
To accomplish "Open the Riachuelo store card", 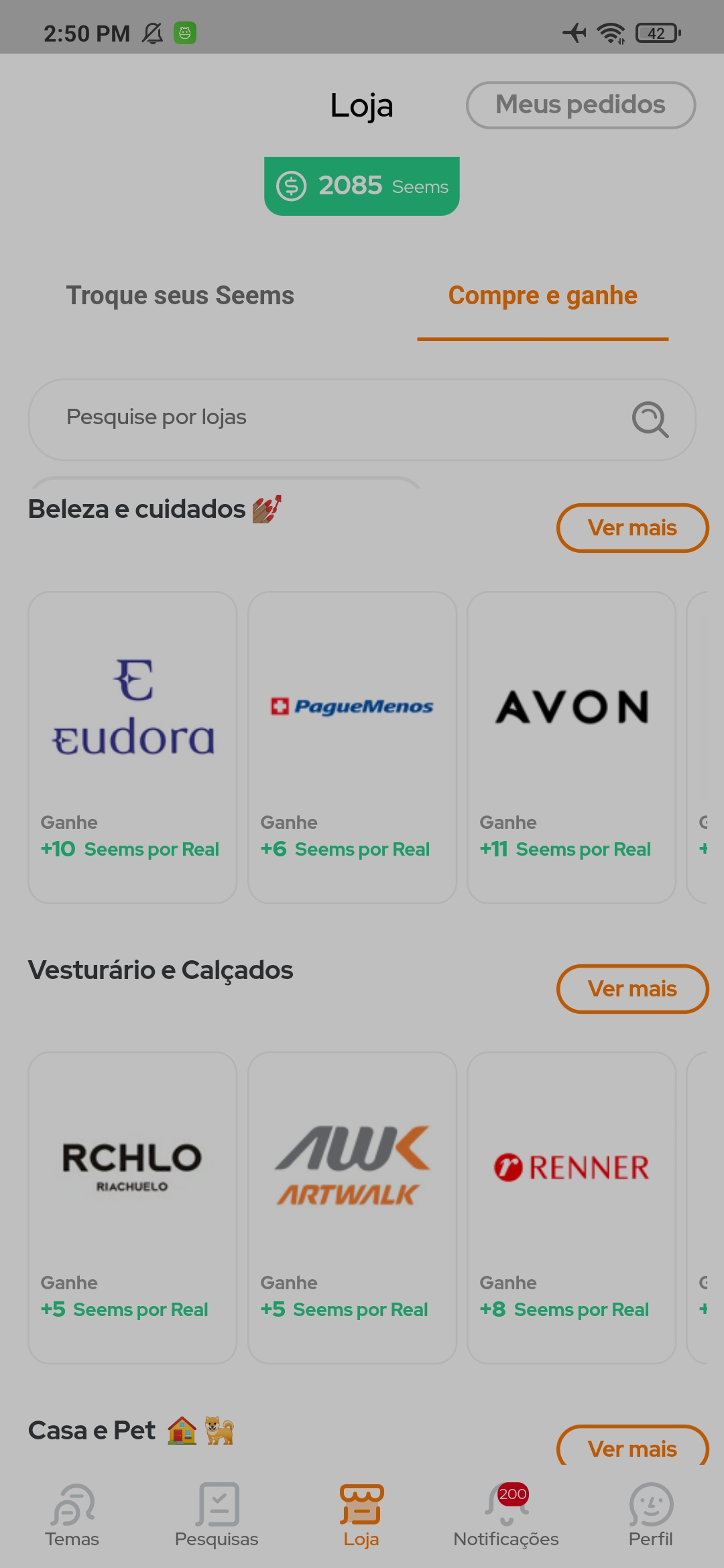I will point(133,1207).
